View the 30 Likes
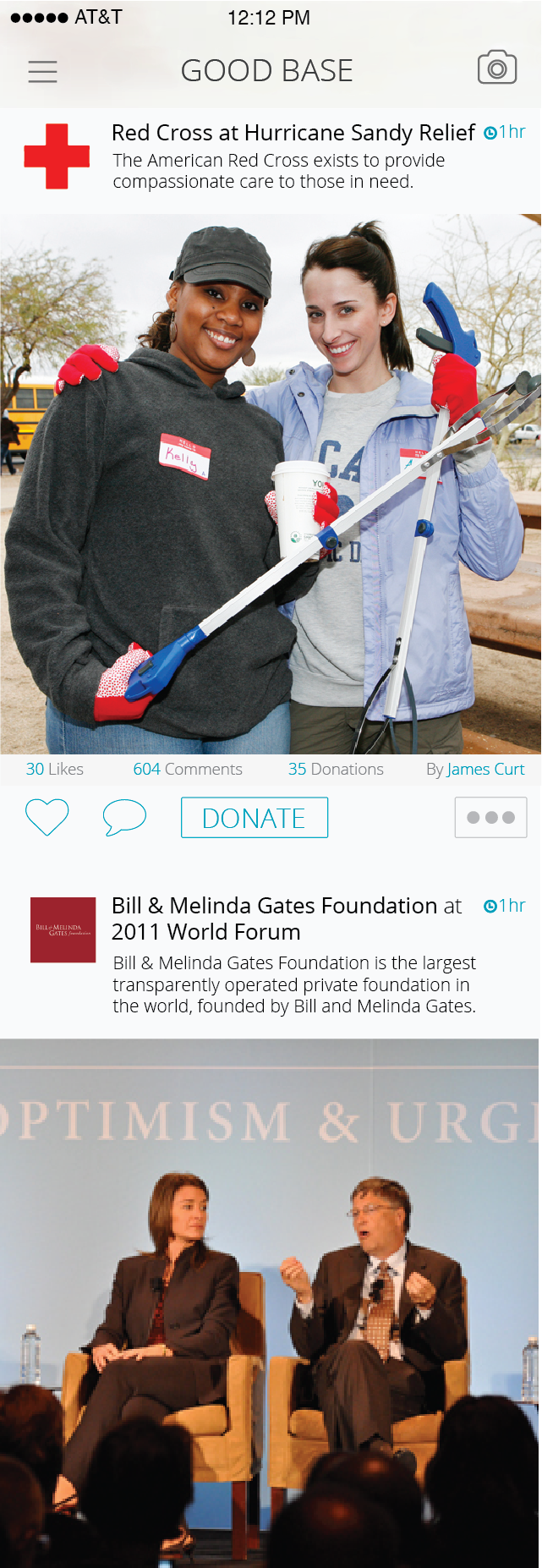The width and height of the screenshot is (542, 1568). point(54,769)
